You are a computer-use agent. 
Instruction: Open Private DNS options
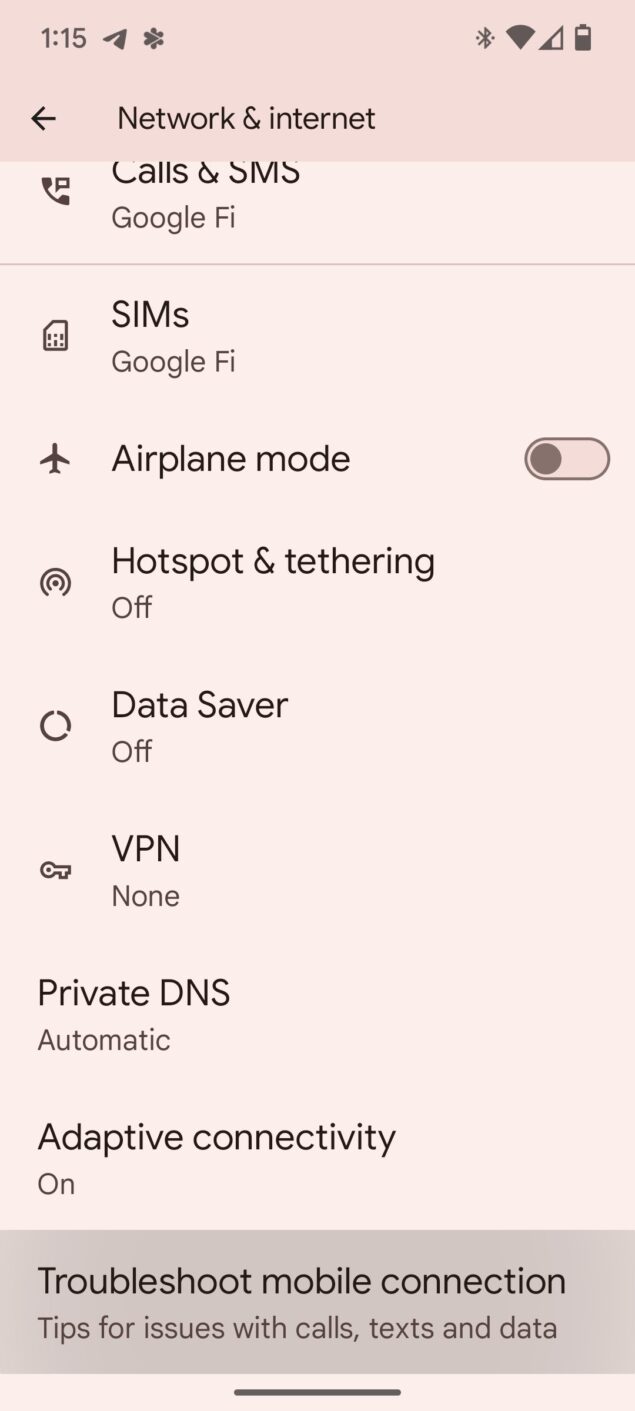pos(317,1014)
